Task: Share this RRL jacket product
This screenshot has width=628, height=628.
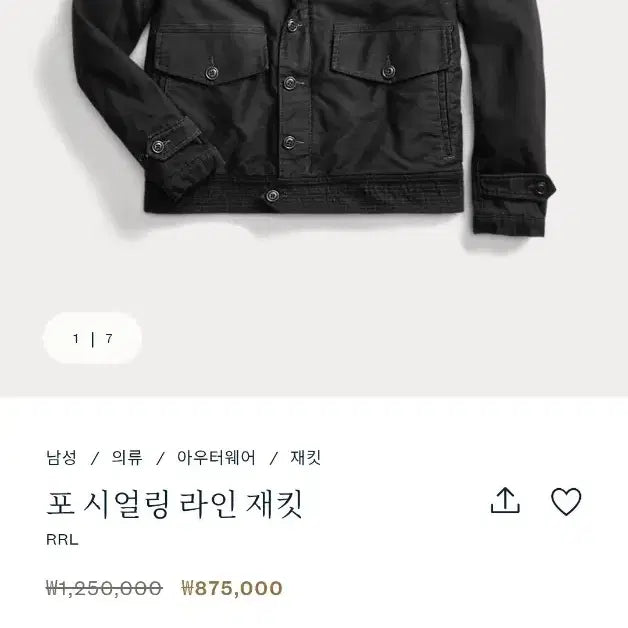Action: [x=505, y=501]
